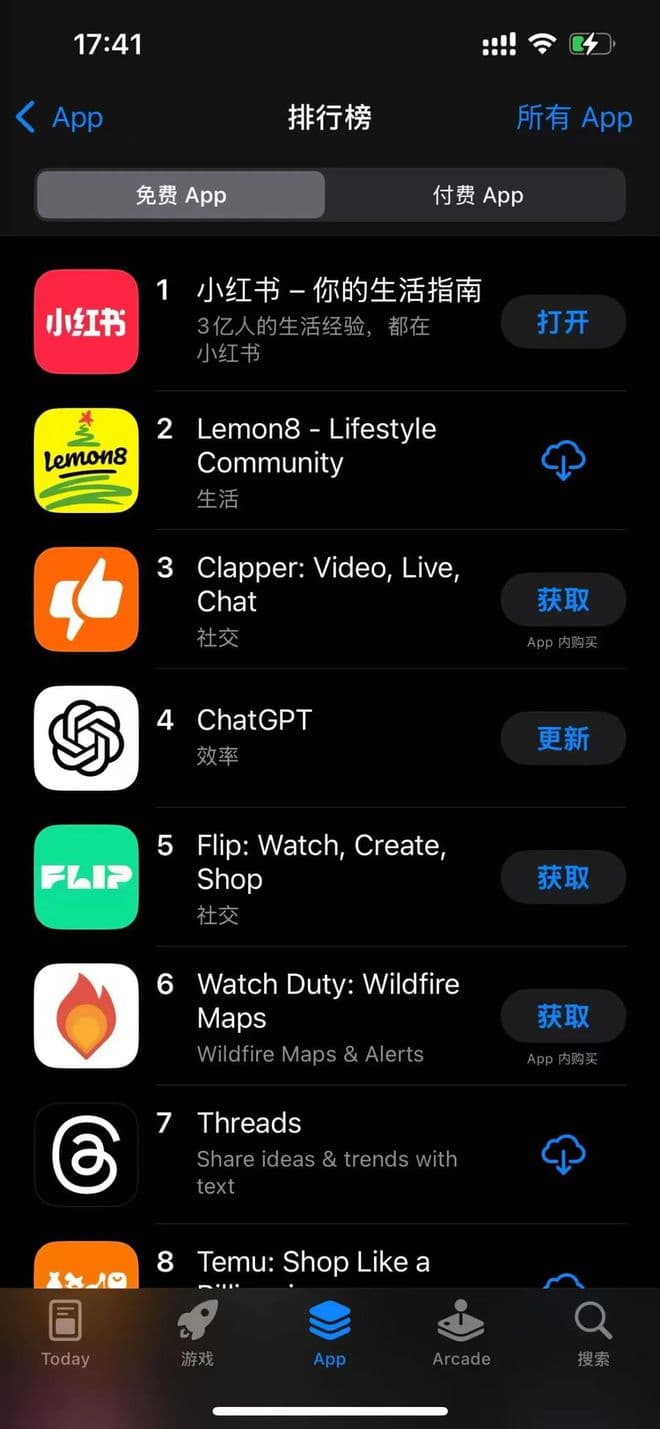Select the 免费 App segment
This screenshot has width=660, height=1429.
tap(181, 195)
